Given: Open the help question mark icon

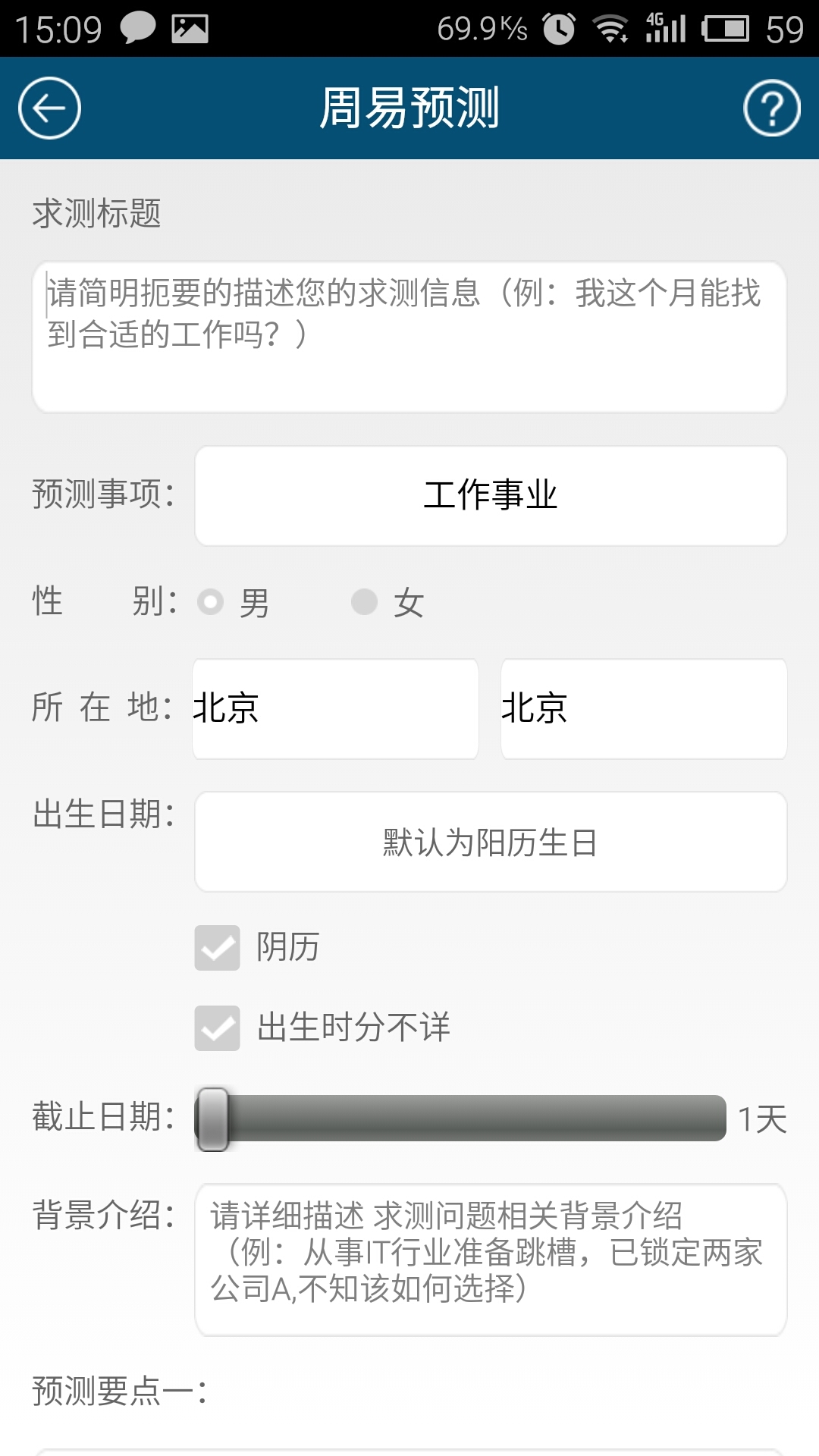Looking at the screenshot, I should [x=771, y=108].
